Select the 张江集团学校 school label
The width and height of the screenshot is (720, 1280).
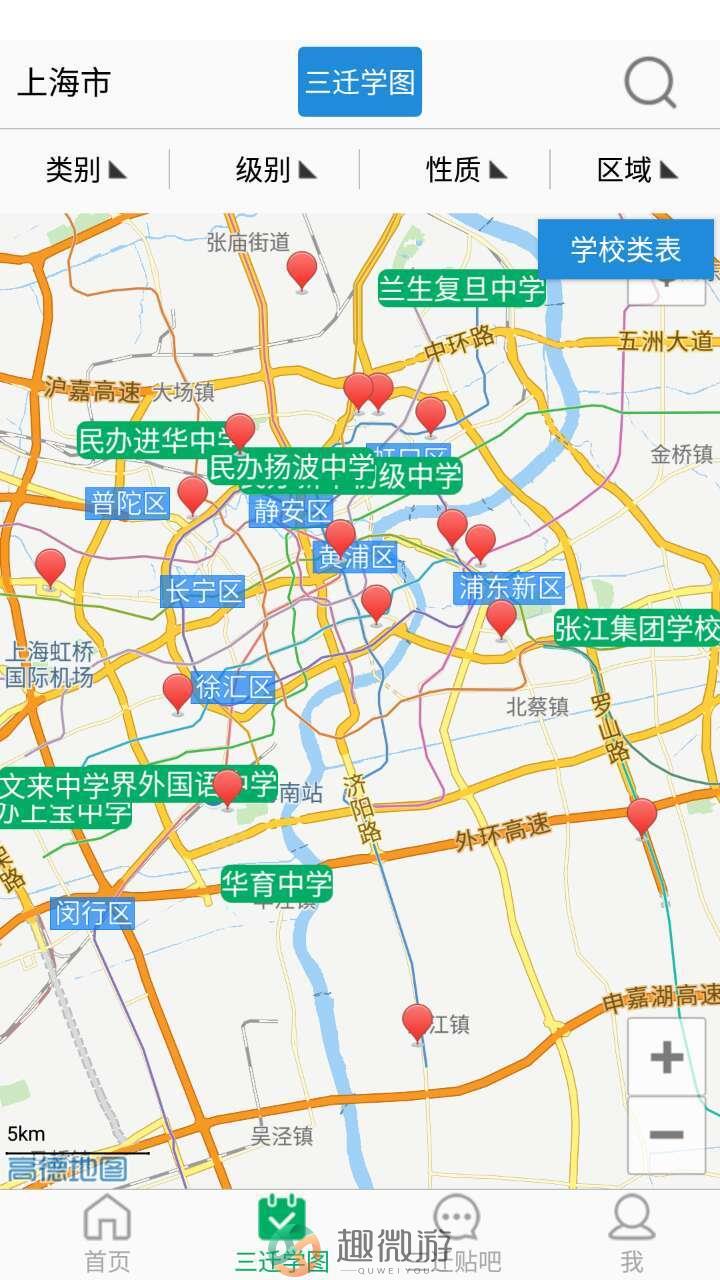coord(637,628)
